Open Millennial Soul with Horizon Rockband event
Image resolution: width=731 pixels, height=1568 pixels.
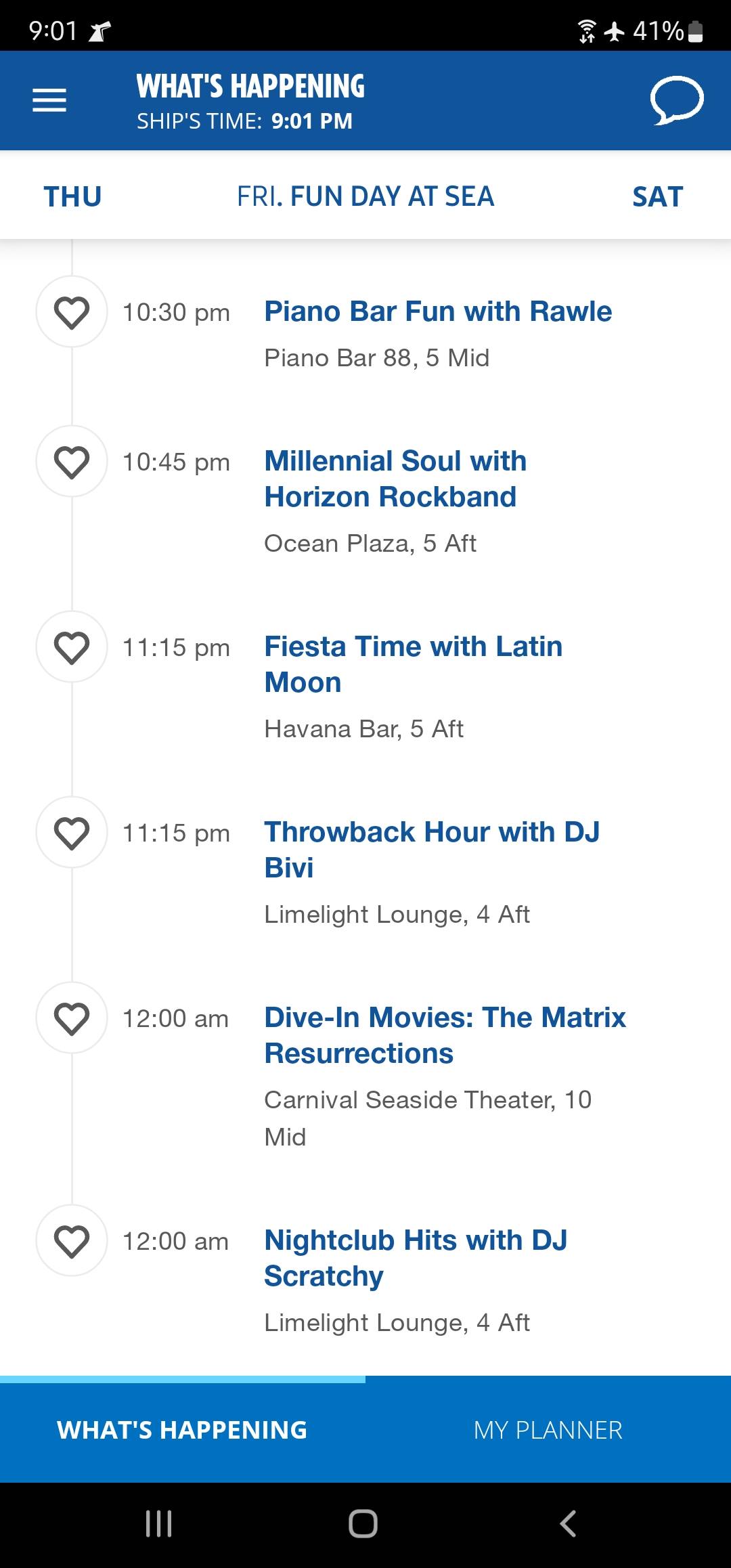[x=395, y=479]
